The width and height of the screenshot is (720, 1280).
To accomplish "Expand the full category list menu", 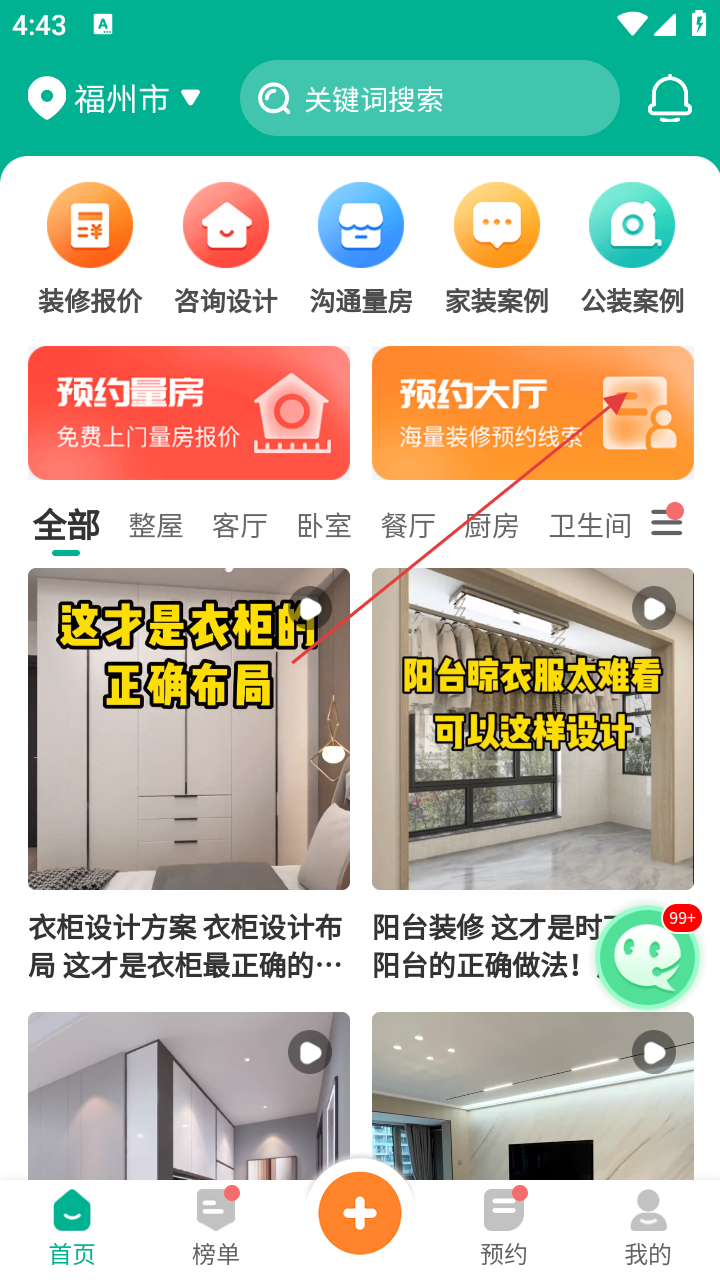I will [666, 522].
